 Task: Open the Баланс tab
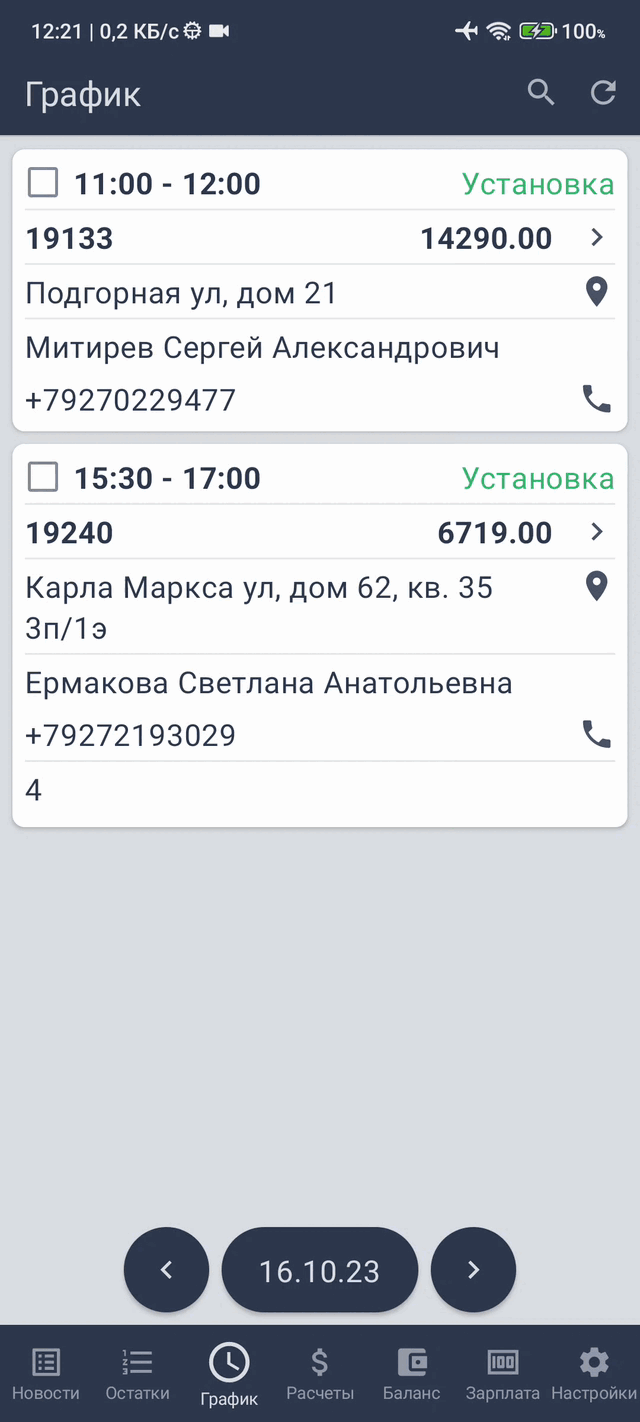click(x=411, y=1373)
